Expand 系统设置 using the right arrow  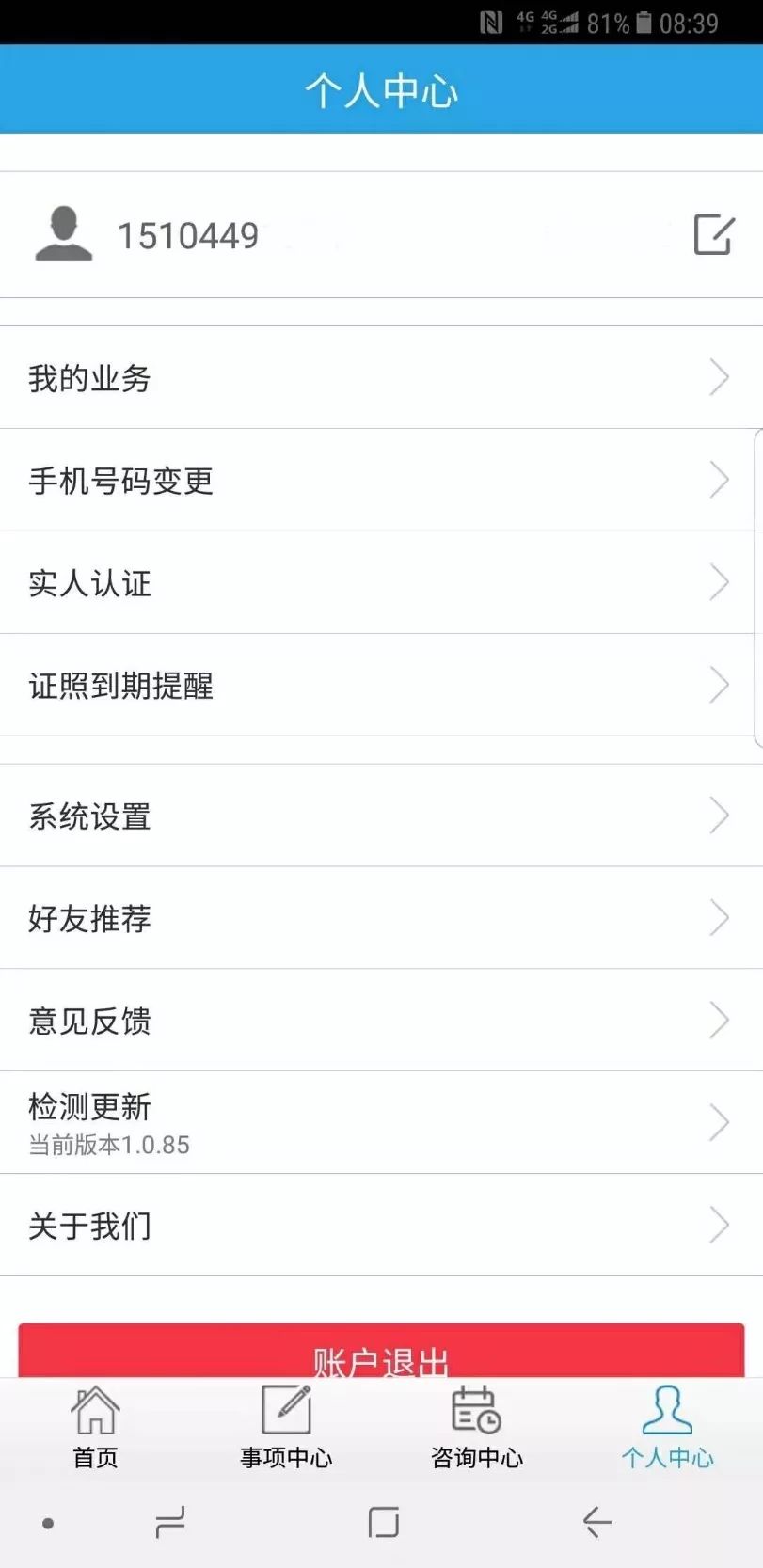click(x=719, y=816)
